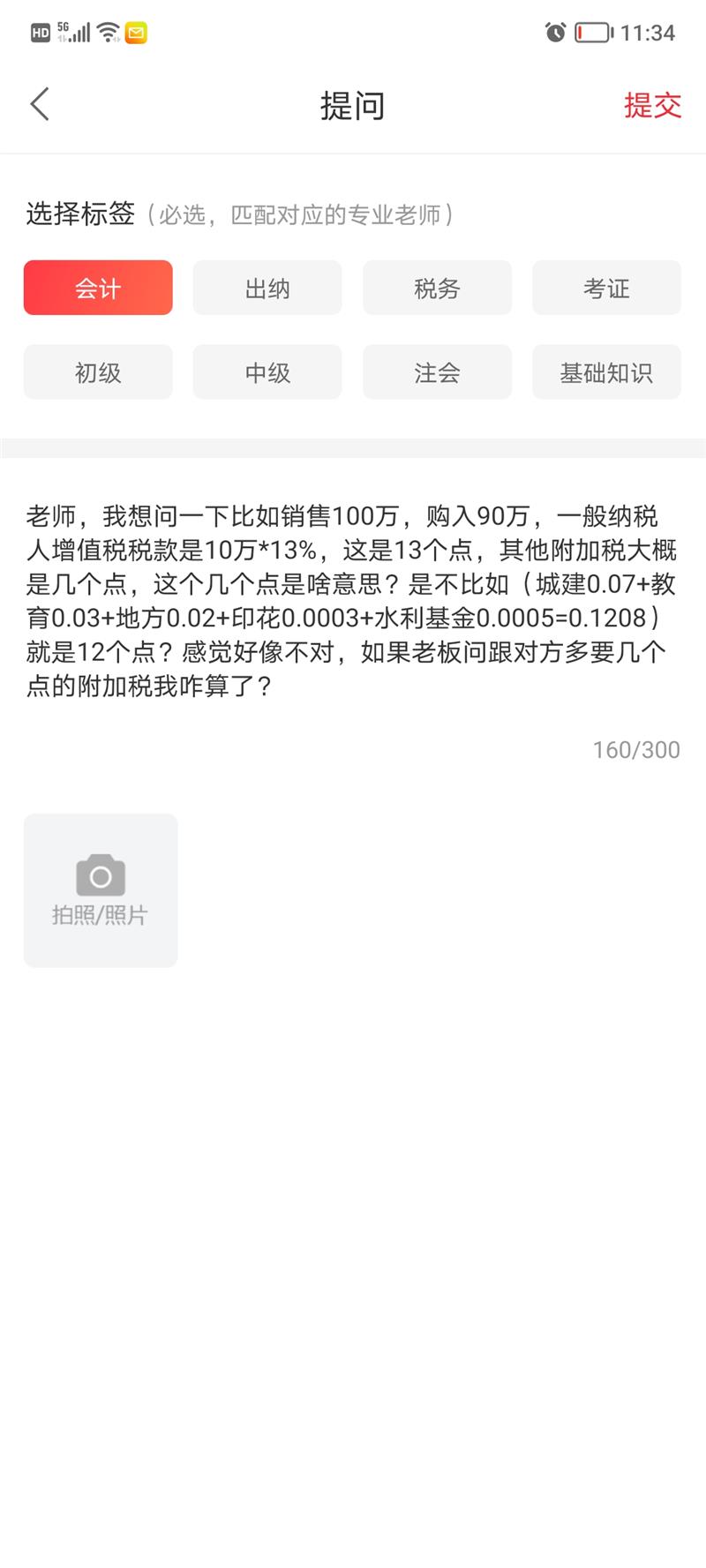Edit the question text field
Viewport: 706px width, 1568px height.
coord(353,600)
